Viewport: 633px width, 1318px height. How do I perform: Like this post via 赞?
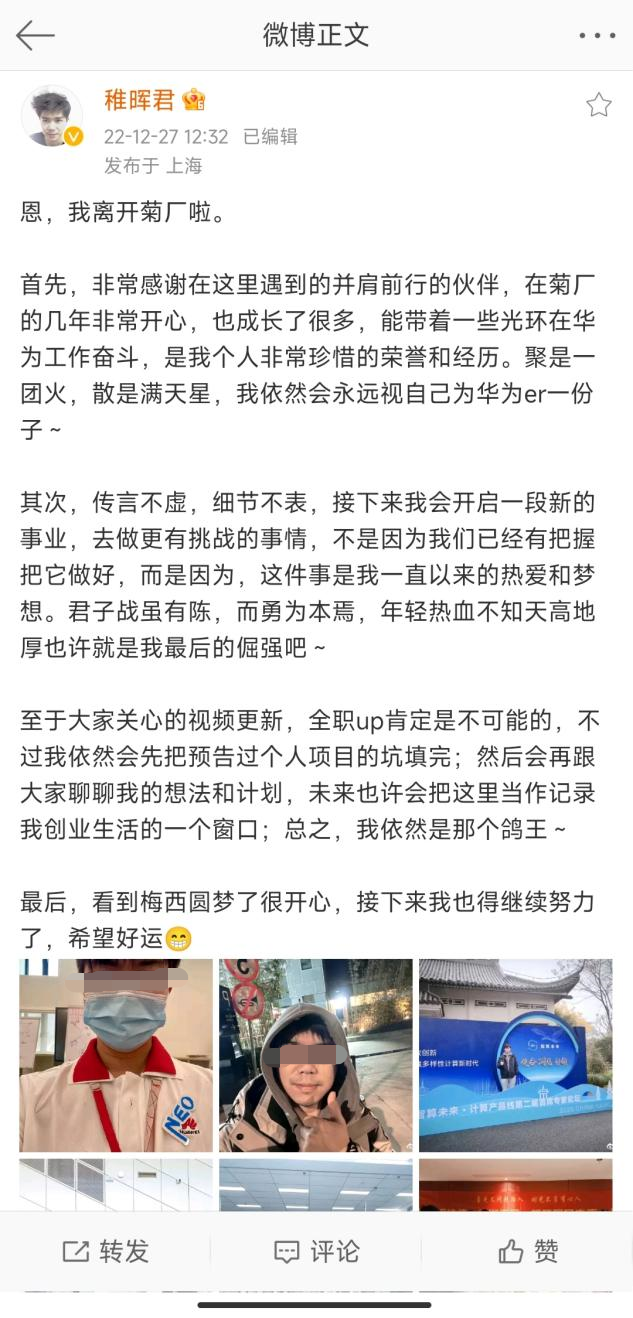click(528, 1251)
